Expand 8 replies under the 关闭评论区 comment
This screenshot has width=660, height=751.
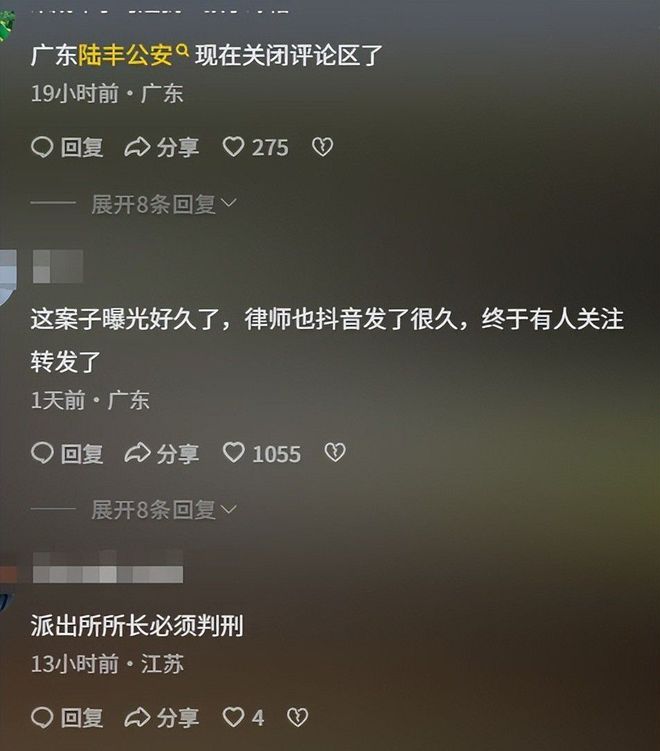(x=163, y=204)
